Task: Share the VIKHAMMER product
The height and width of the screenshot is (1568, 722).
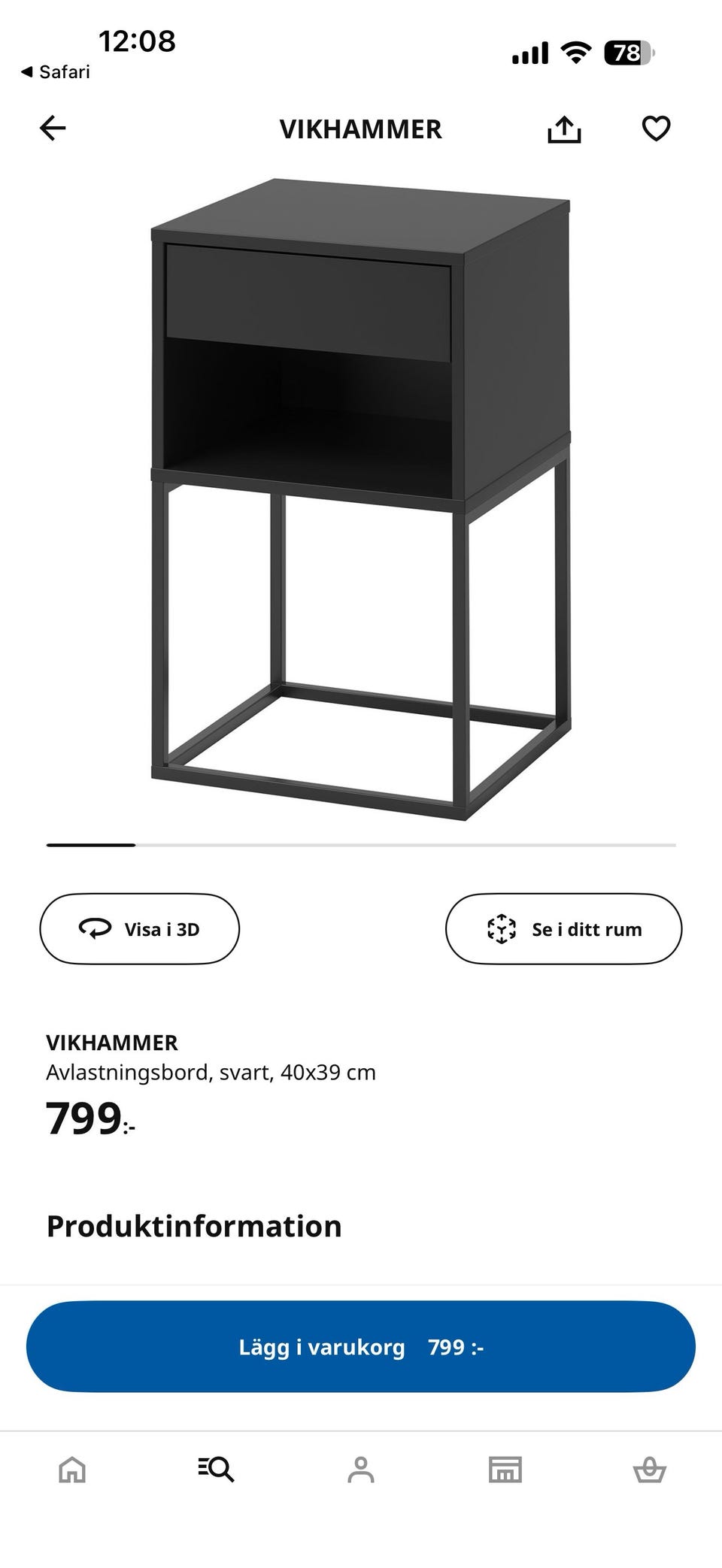Action: pos(564,129)
